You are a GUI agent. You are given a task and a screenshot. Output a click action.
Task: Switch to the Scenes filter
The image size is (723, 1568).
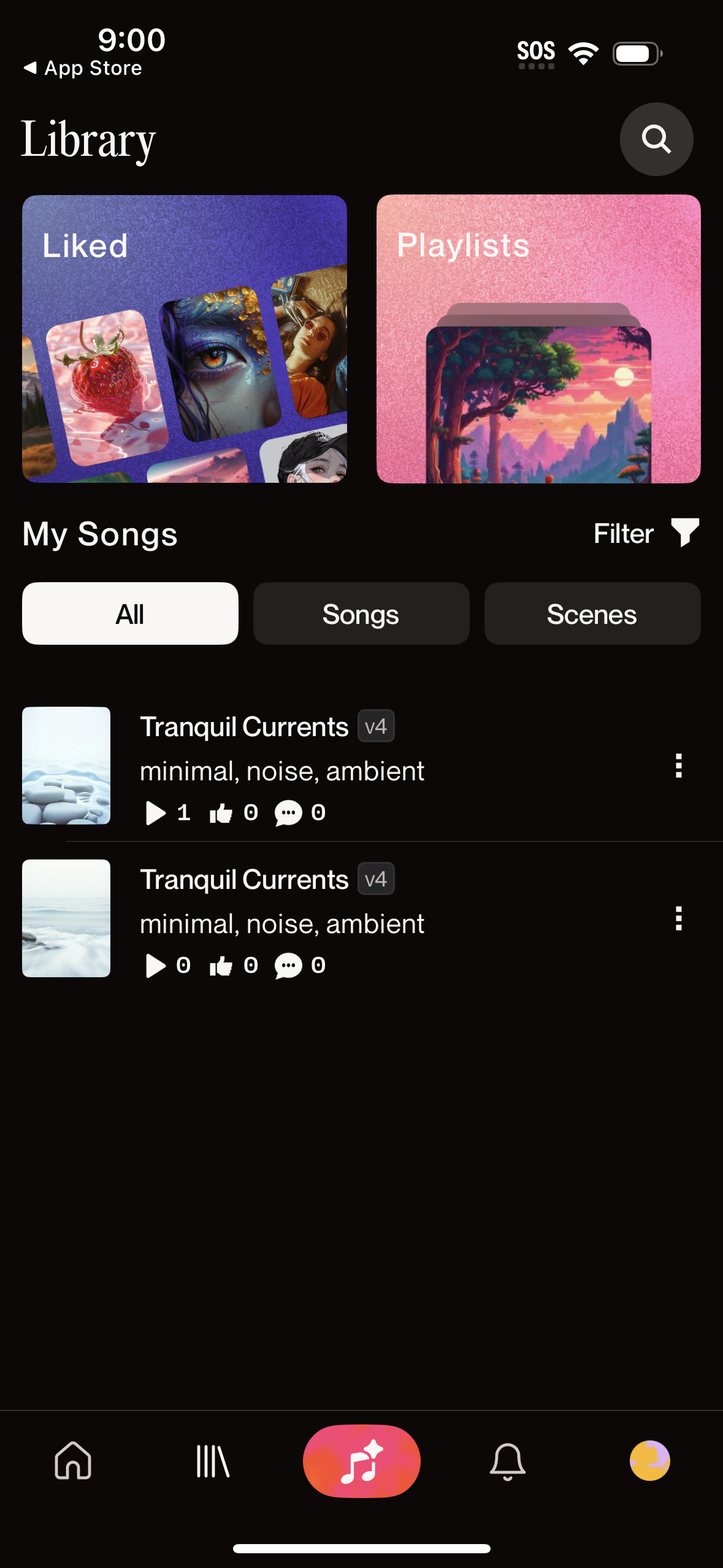pyautogui.click(x=592, y=613)
